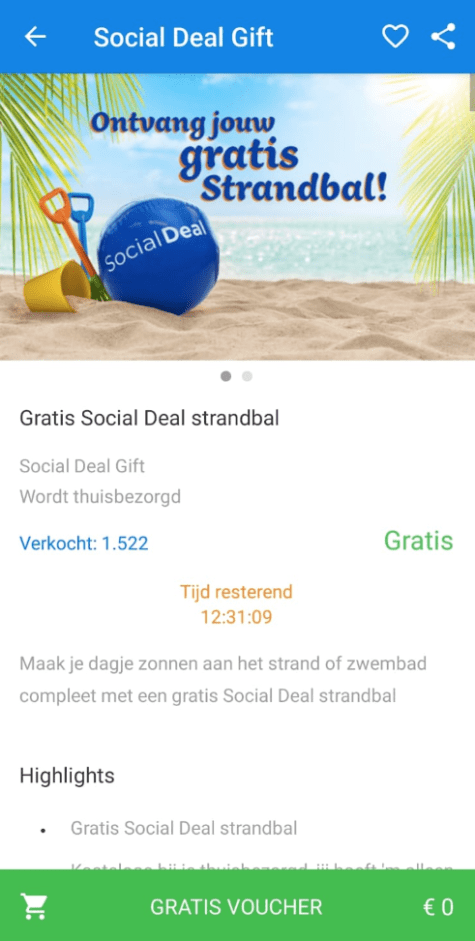475x941 pixels.
Task: Go back using the arrow icon
Action: point(35,37)
